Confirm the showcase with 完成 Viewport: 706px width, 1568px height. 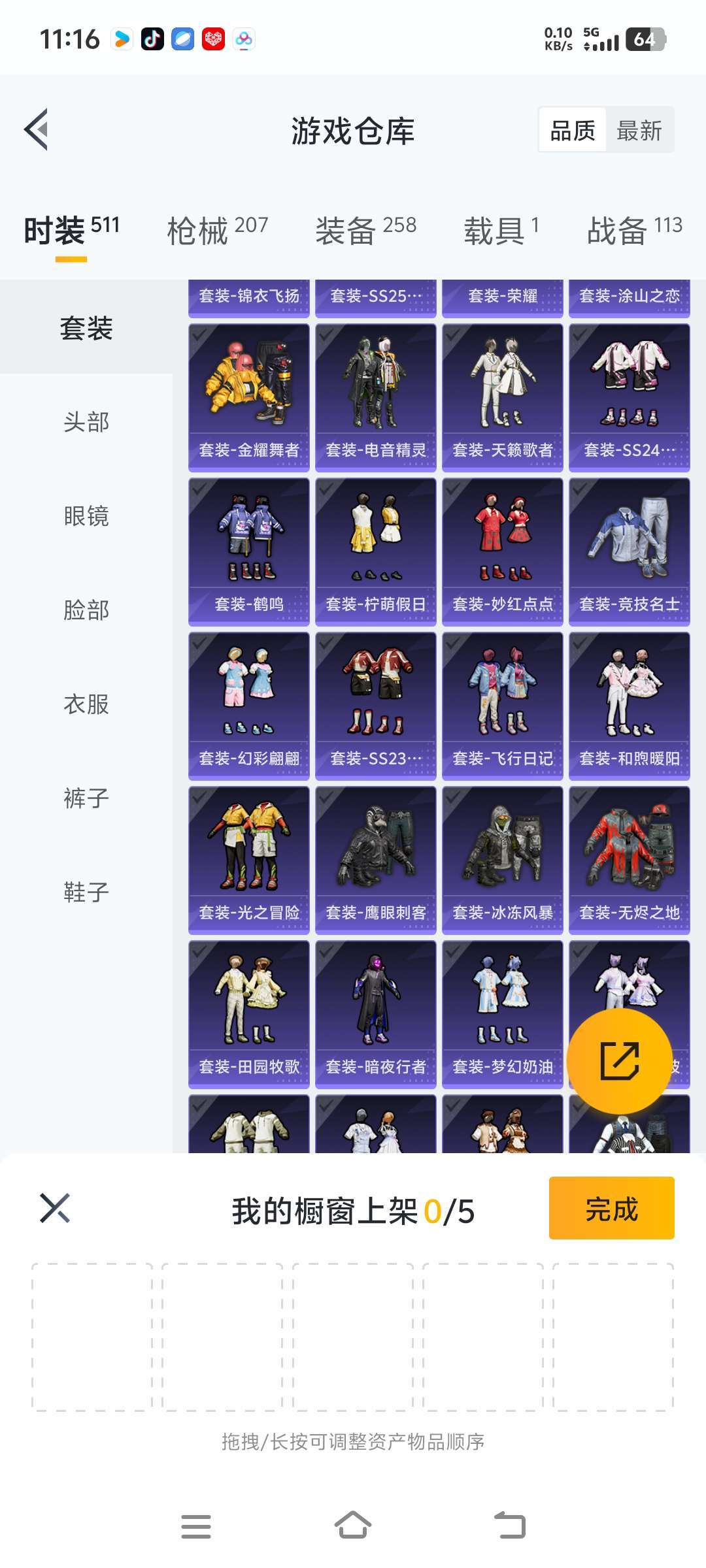(612, 1208)
